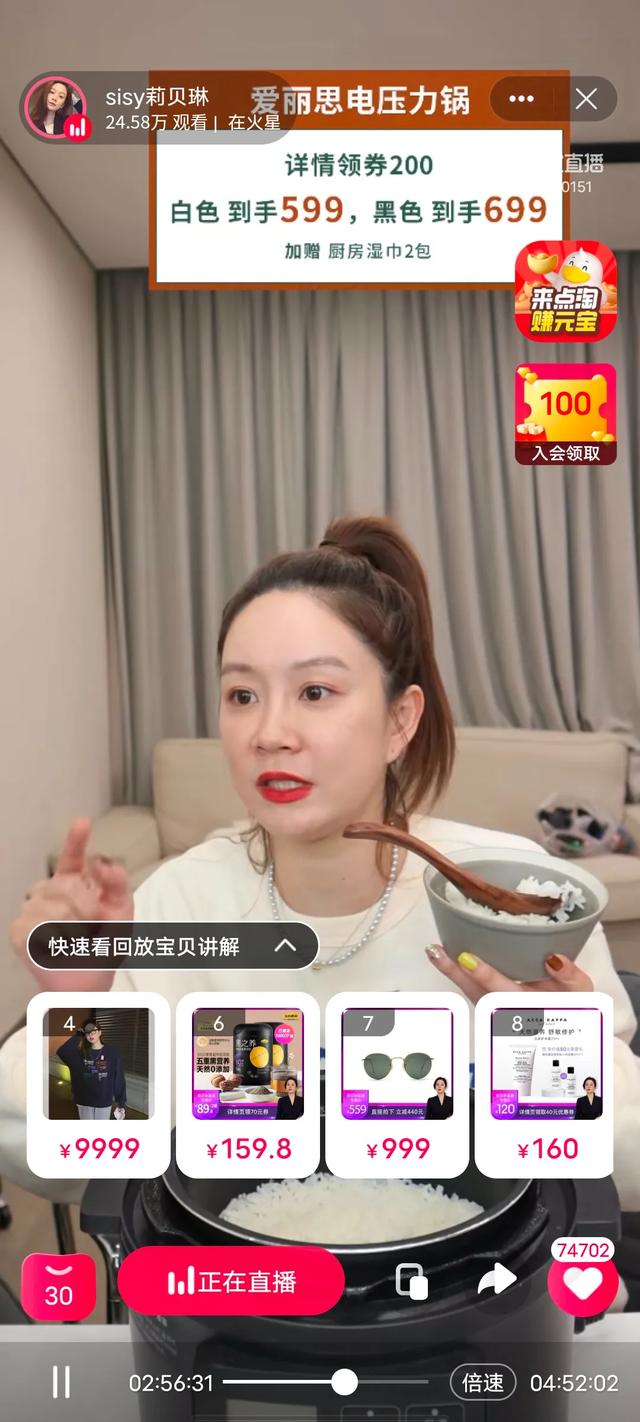640x1422 pixels.
Task: Open sunglasses product 7 priced ¥999
Action: click(397, 1084)
